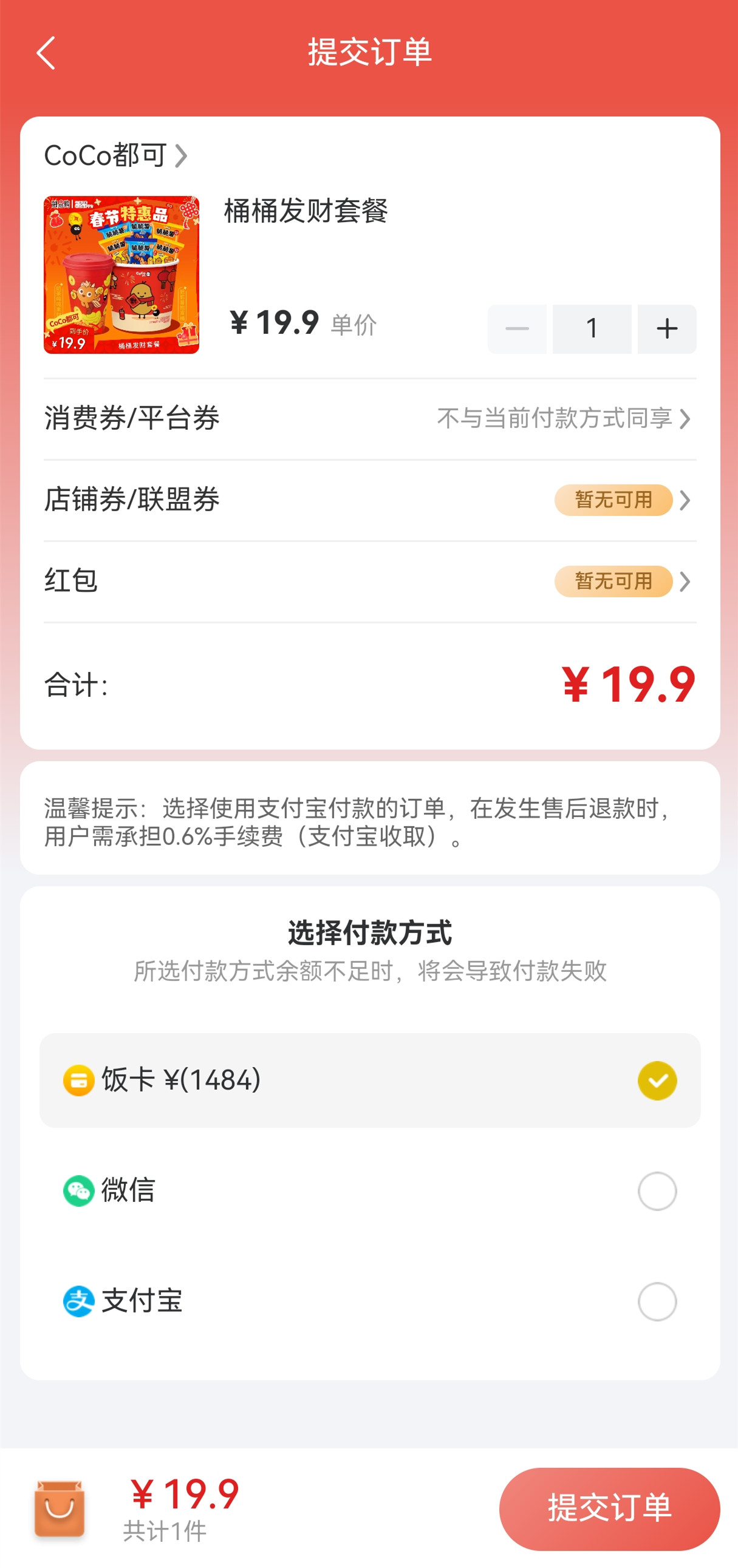Submit the order with 提交订单 button

pyautogui.click(x=609, y=1509)
